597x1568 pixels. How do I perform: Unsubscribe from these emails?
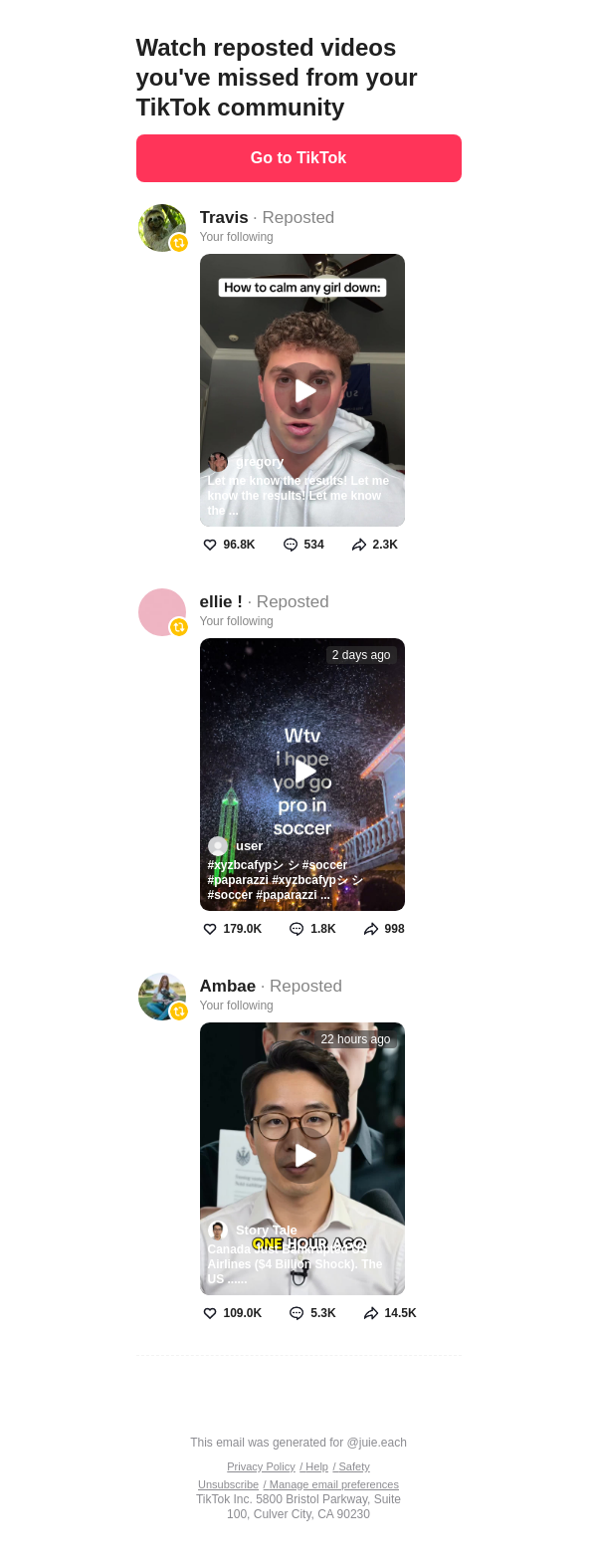click(x=228, y=1484)
